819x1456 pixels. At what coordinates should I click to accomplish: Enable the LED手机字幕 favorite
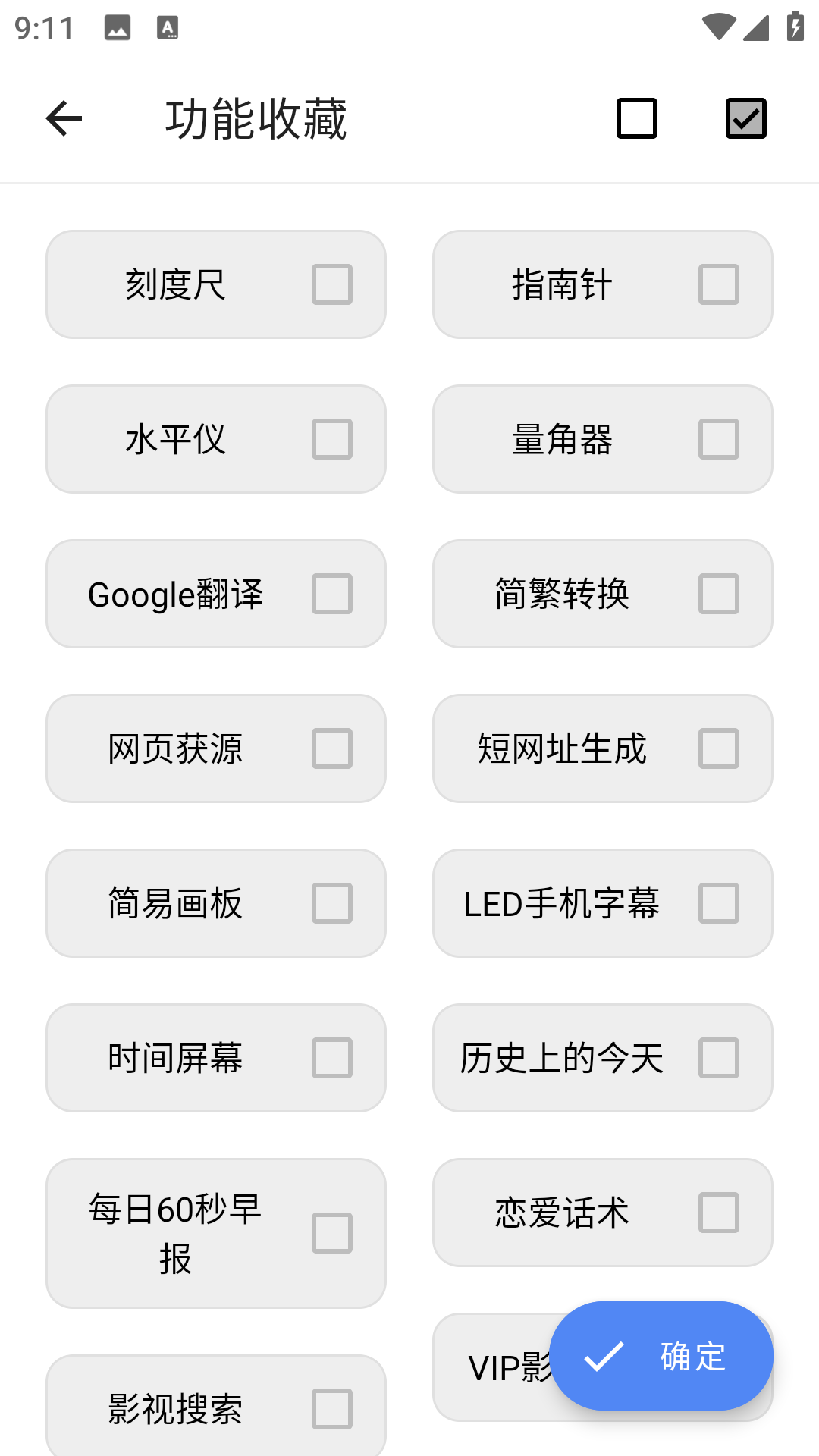pos(718,903)
